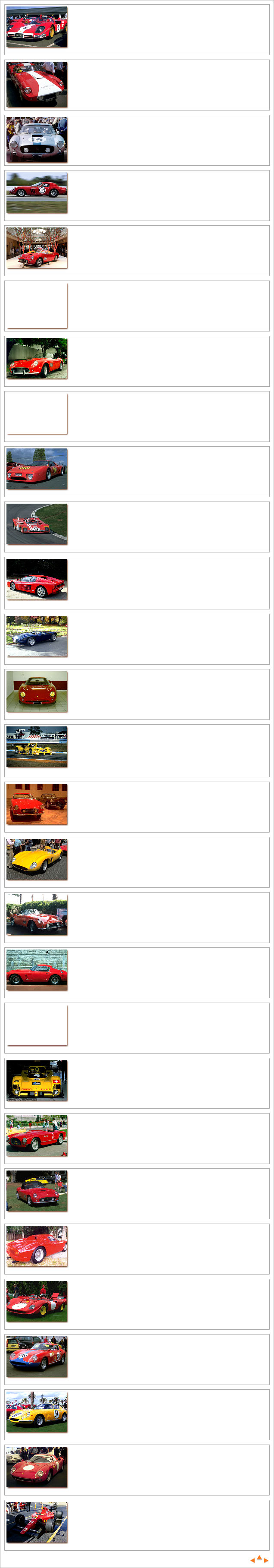View the yellow prototype racing on track

(x=37, y=747)
